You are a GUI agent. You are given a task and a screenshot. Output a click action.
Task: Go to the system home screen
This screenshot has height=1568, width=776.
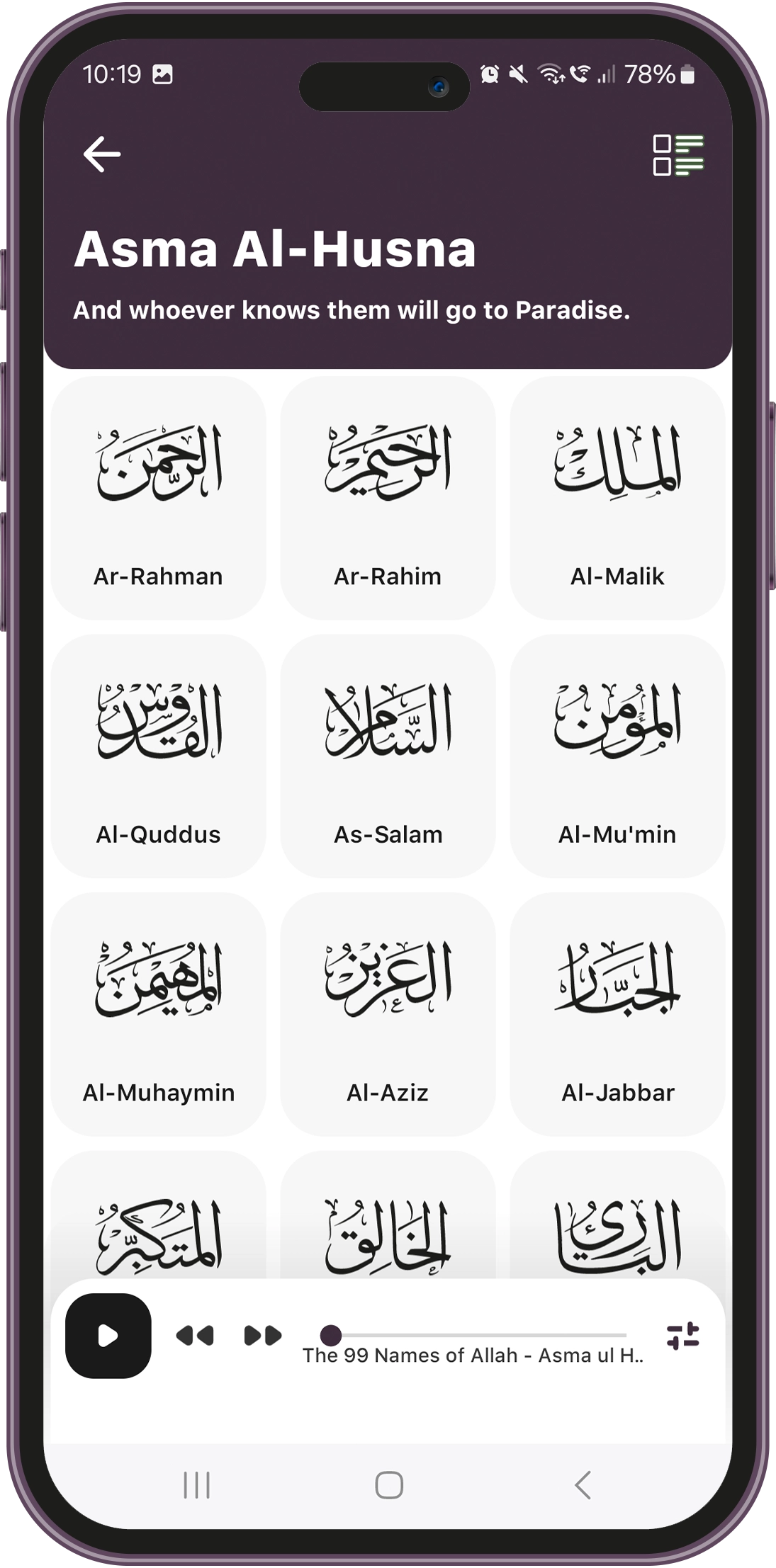[388, 1485]
